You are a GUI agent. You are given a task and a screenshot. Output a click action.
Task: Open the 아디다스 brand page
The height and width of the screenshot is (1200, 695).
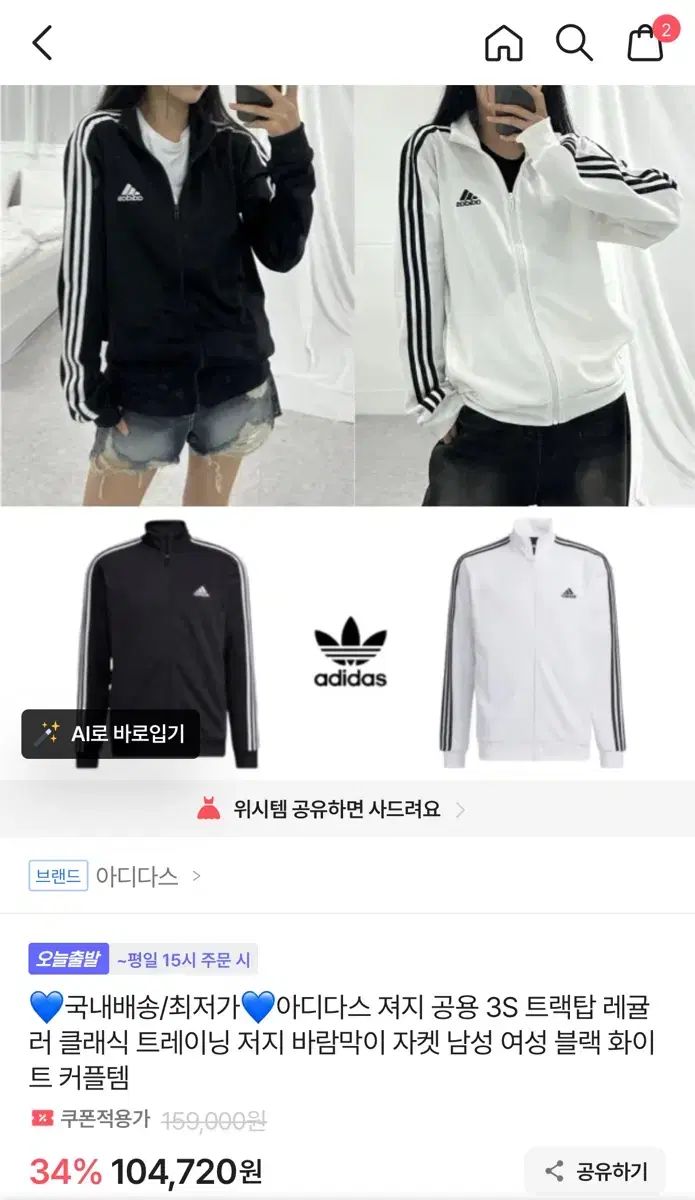(x=137, y=876)
